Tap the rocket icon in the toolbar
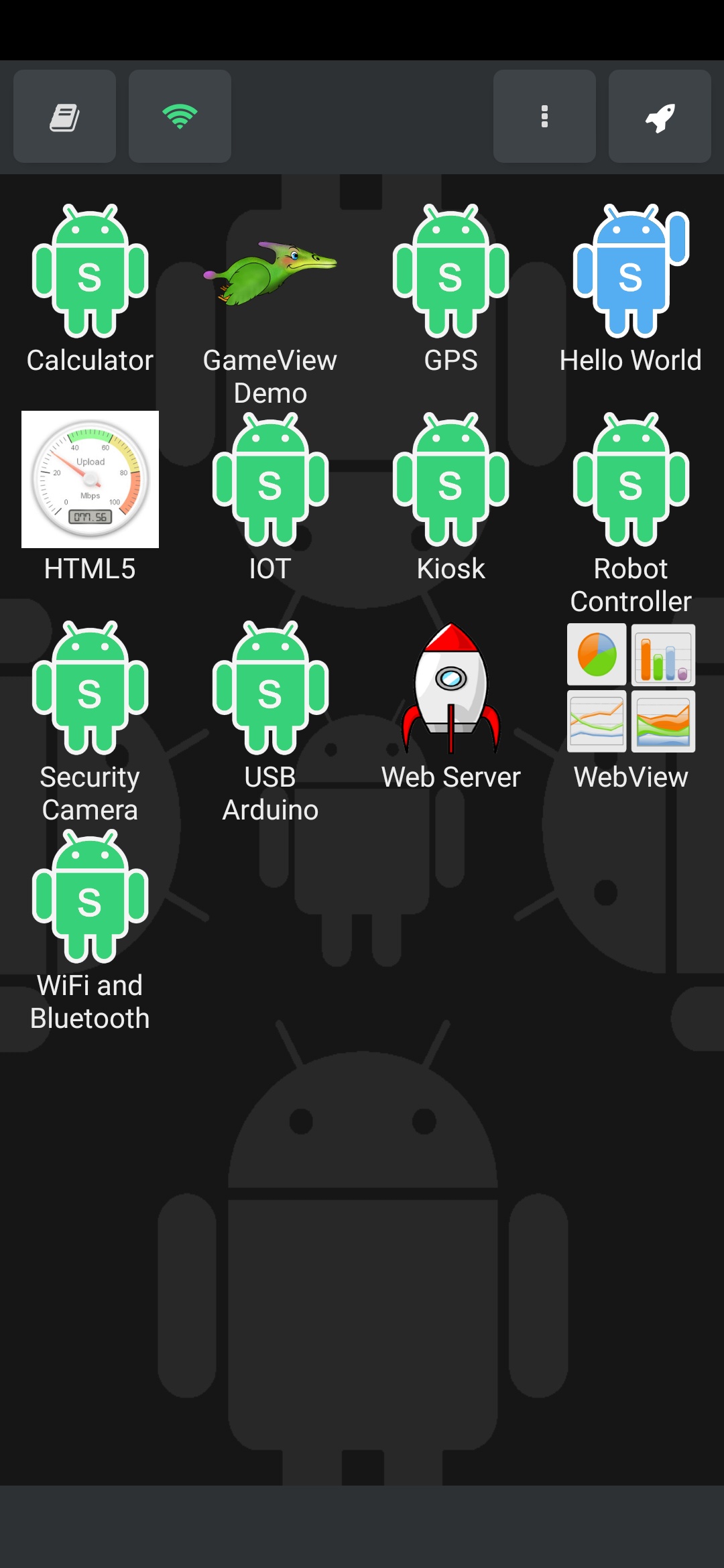 (659, 116)
